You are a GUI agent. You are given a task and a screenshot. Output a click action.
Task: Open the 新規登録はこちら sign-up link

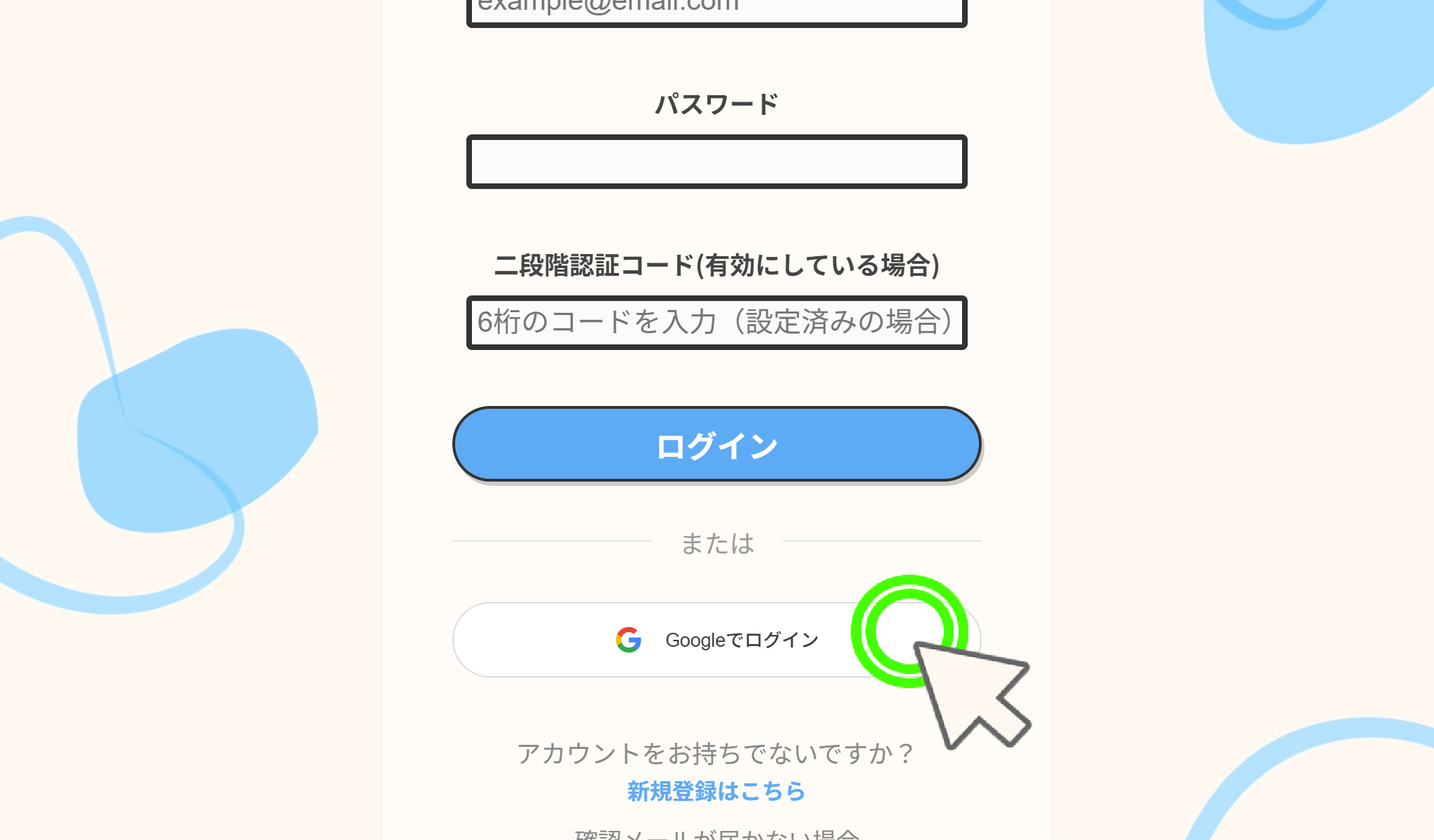click(x=716, y=791)
